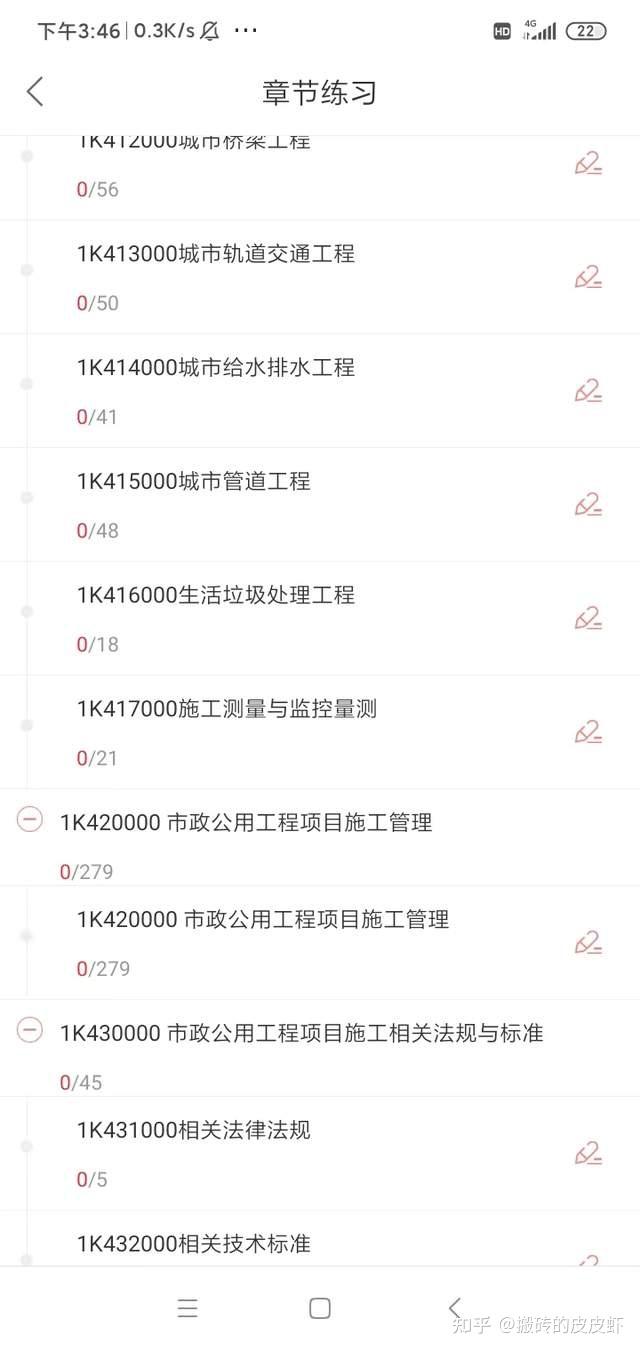Start practice for 1K417000施工测量与监控量测
Viewport: 640px width, 1351px height.
coord(587,732)
